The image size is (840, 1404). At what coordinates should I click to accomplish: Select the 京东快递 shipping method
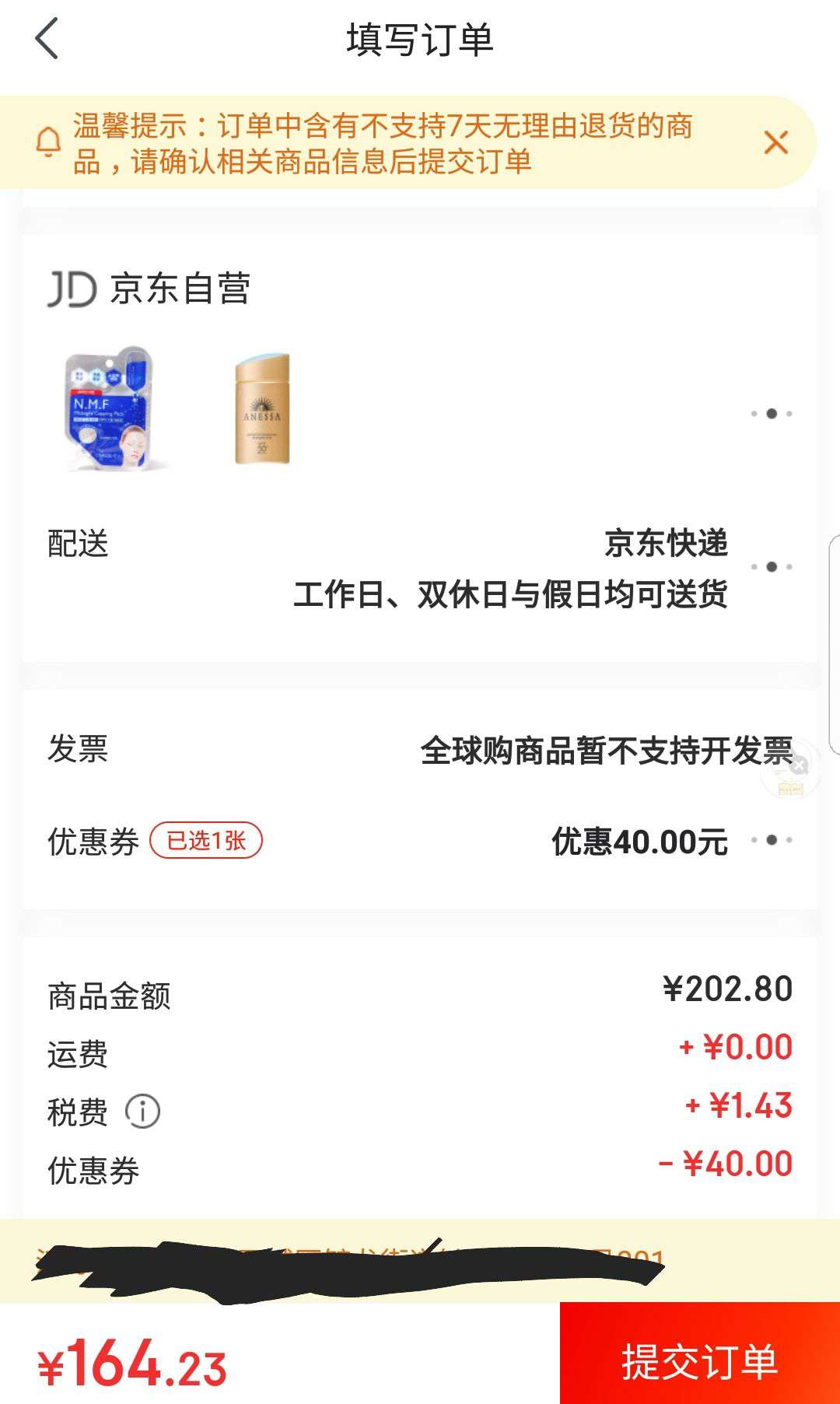(x=667, y=546)
